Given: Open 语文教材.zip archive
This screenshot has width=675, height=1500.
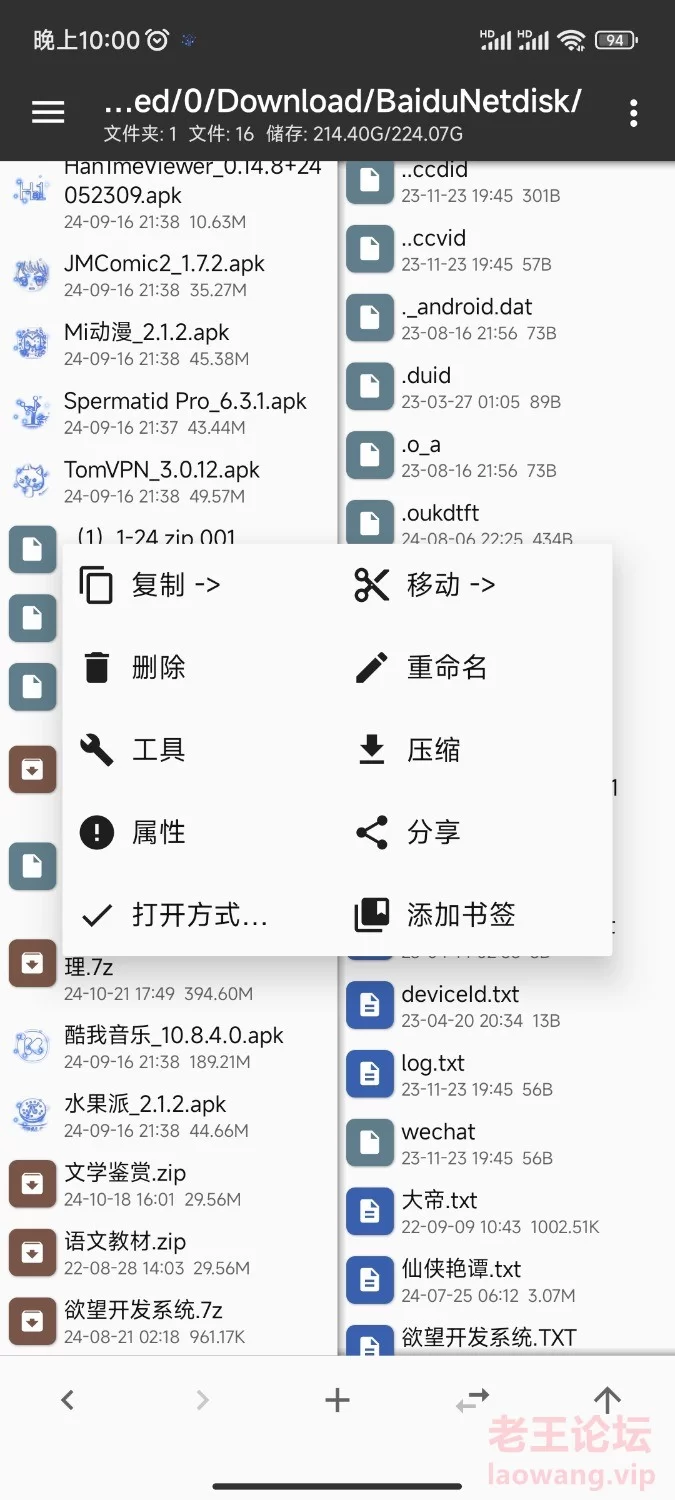Looking at the screenshot, I should 168,1253.
